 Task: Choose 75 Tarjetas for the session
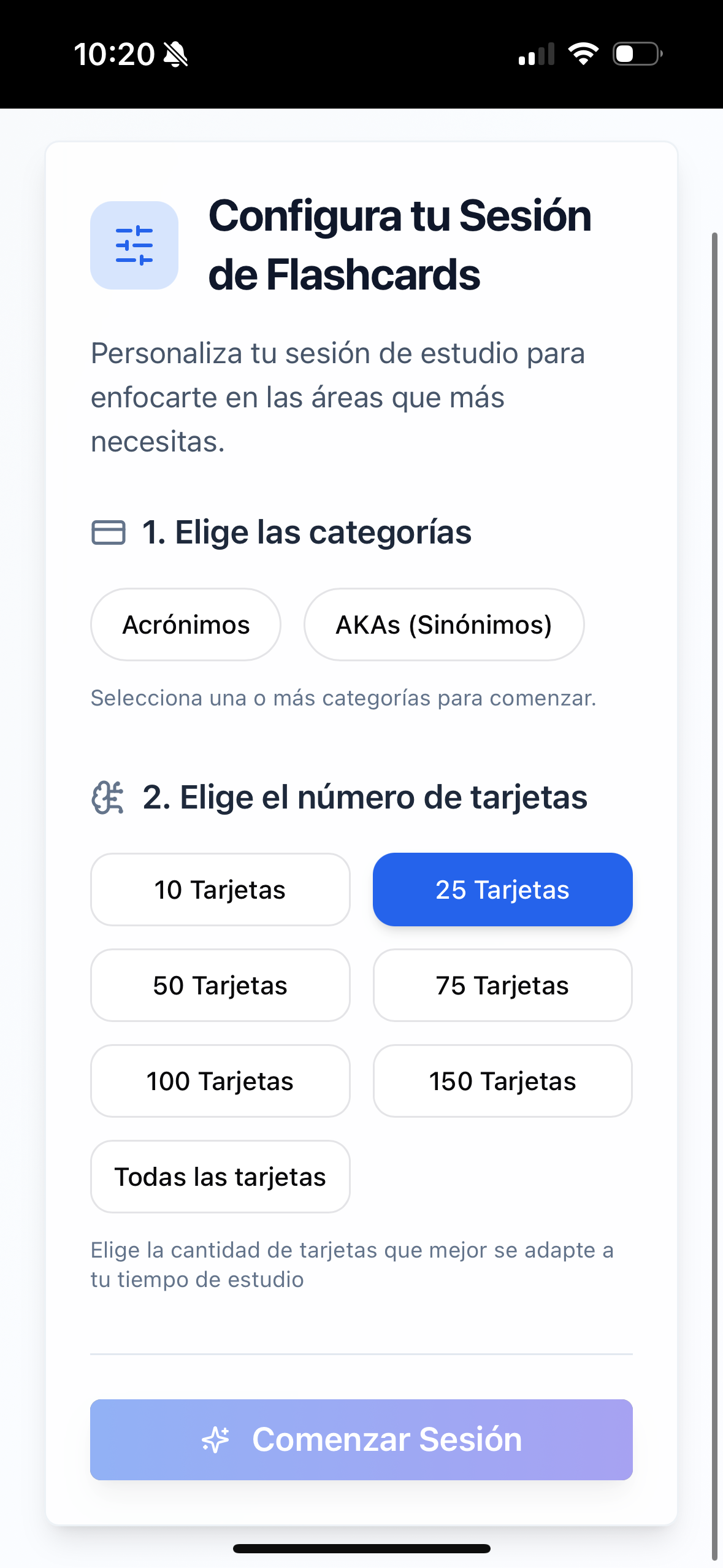502,985
